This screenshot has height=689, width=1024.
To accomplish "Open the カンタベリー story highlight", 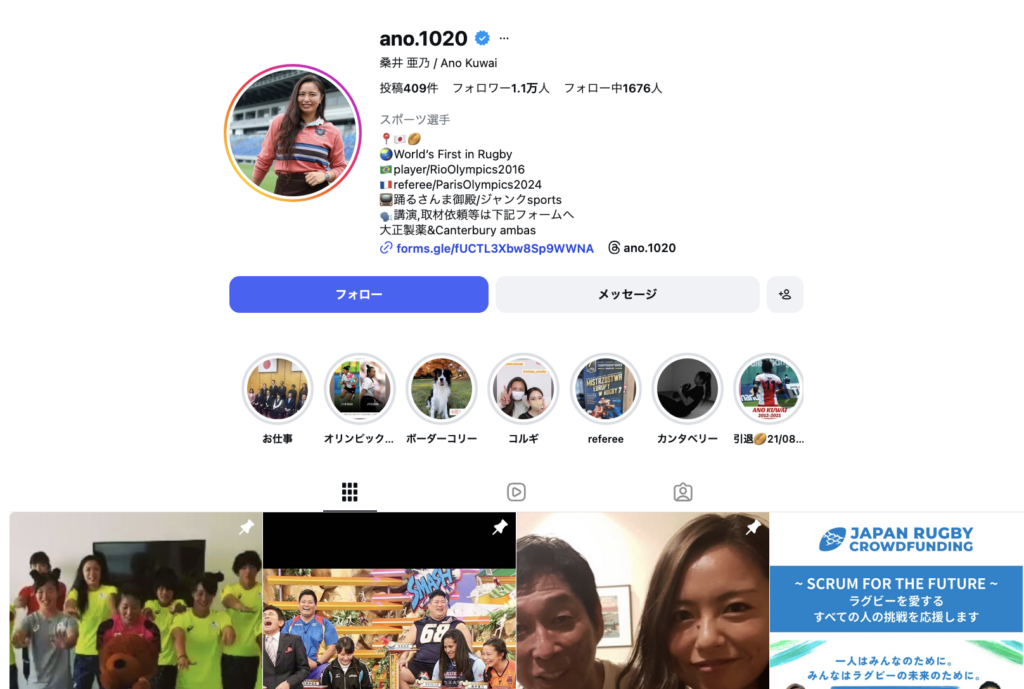I will tap(687, 389).
